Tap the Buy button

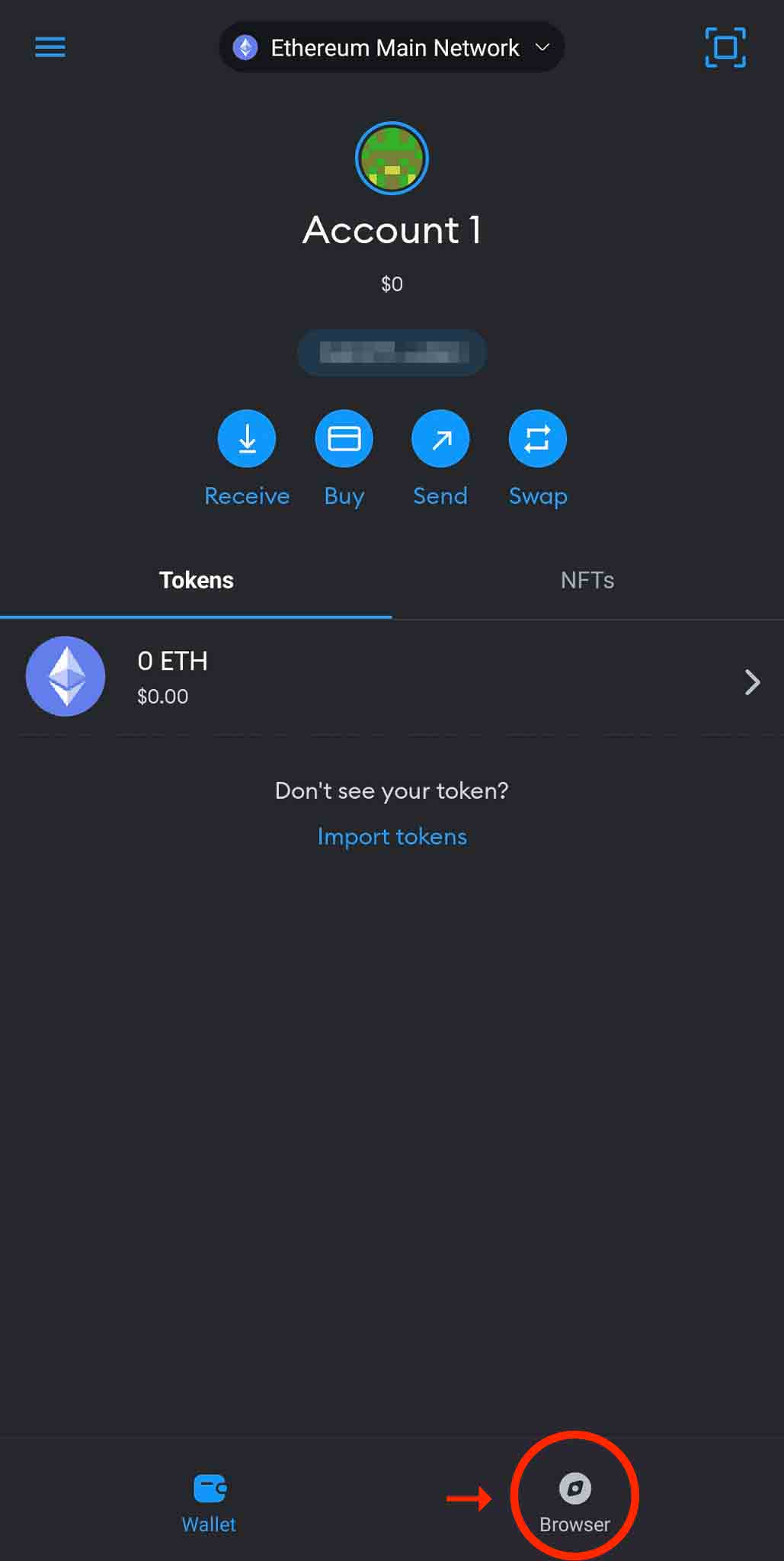point(344,439)
